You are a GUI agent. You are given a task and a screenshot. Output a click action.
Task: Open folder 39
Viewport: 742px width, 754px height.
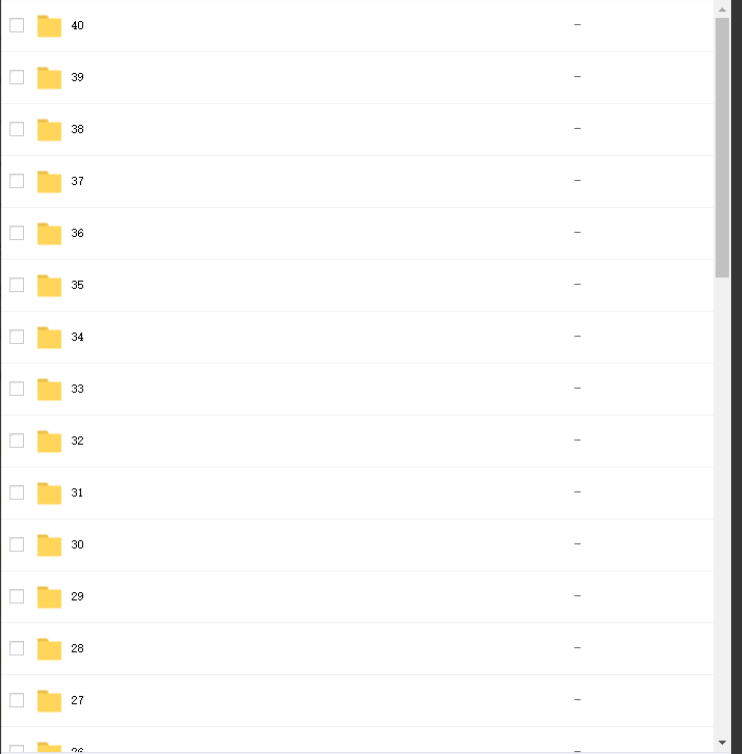click(x=77, y=78)
